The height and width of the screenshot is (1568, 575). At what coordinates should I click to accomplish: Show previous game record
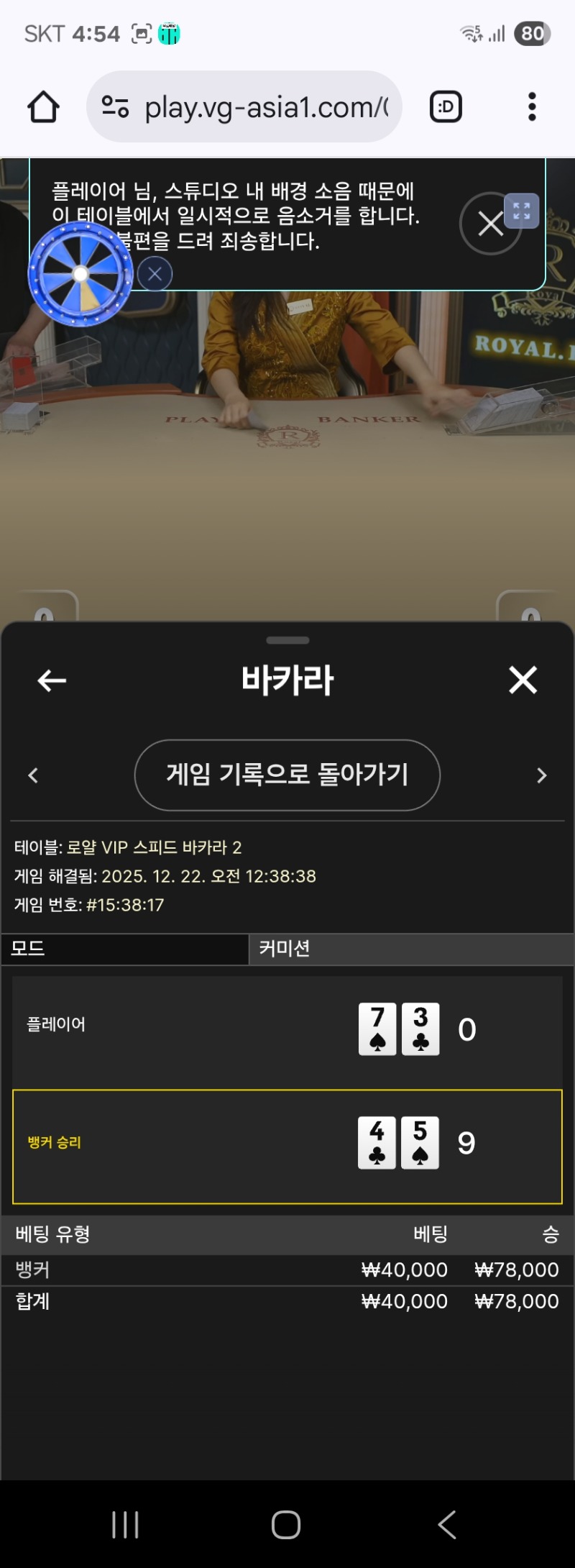[x=33, y=775]
